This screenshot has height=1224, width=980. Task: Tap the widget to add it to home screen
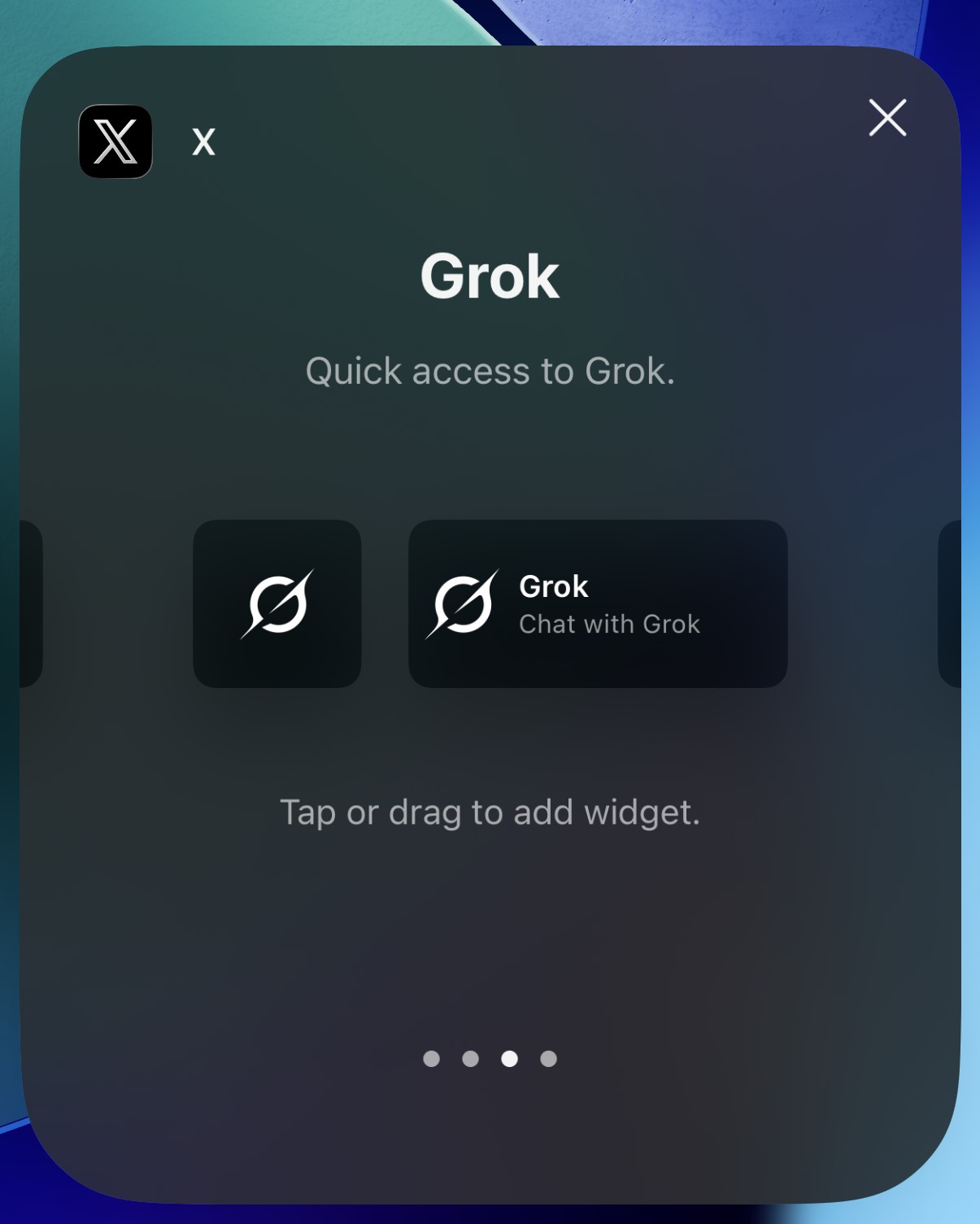coord(599,605)
